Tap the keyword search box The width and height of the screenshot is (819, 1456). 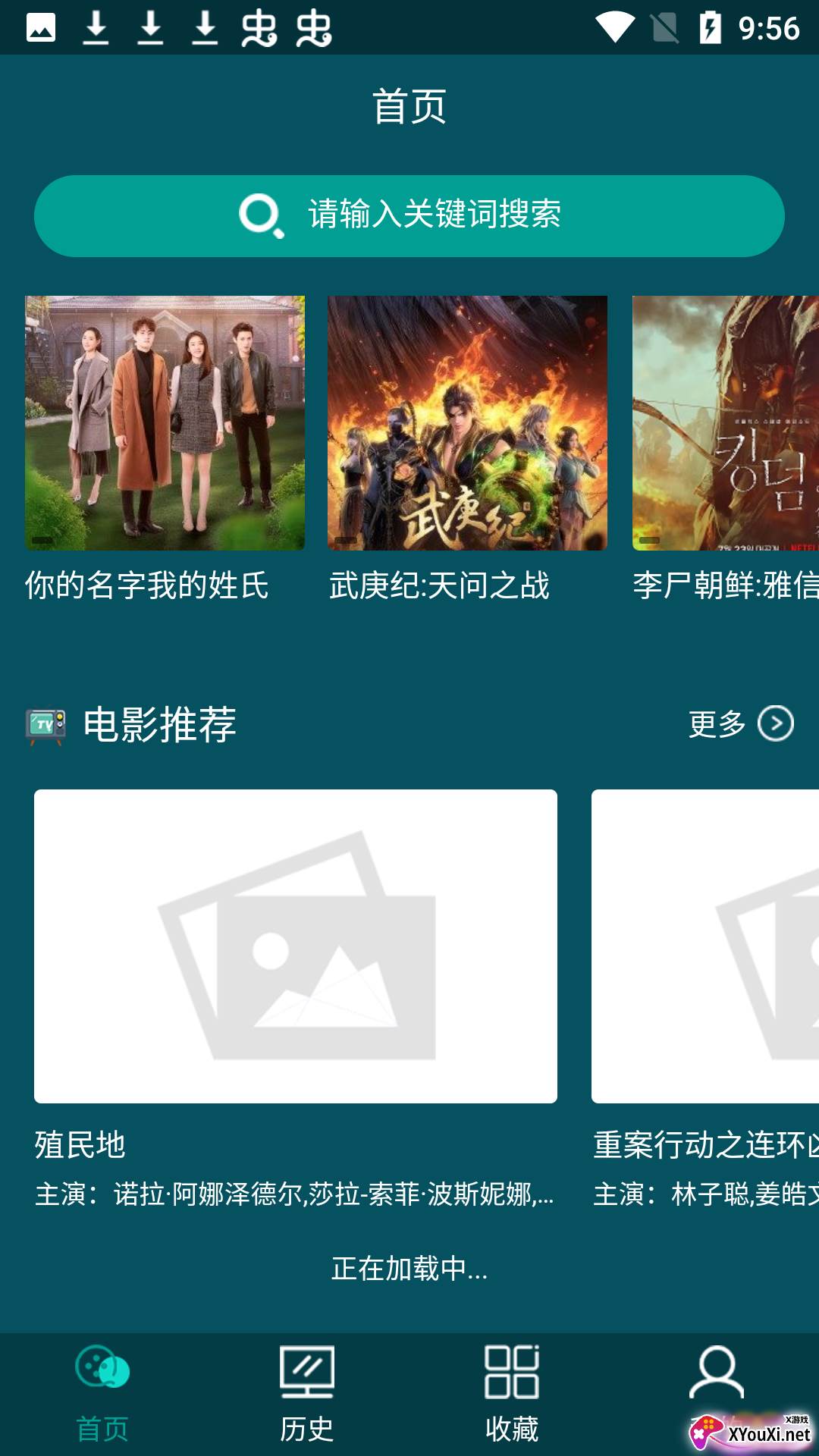(409, 216)
